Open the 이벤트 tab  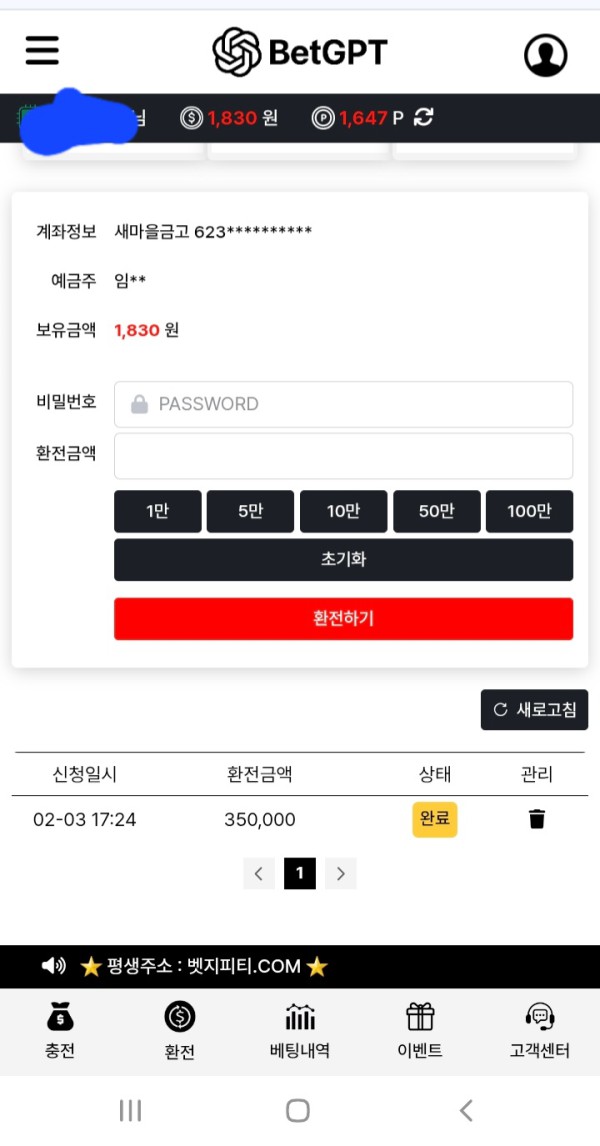coord(420,1032)
